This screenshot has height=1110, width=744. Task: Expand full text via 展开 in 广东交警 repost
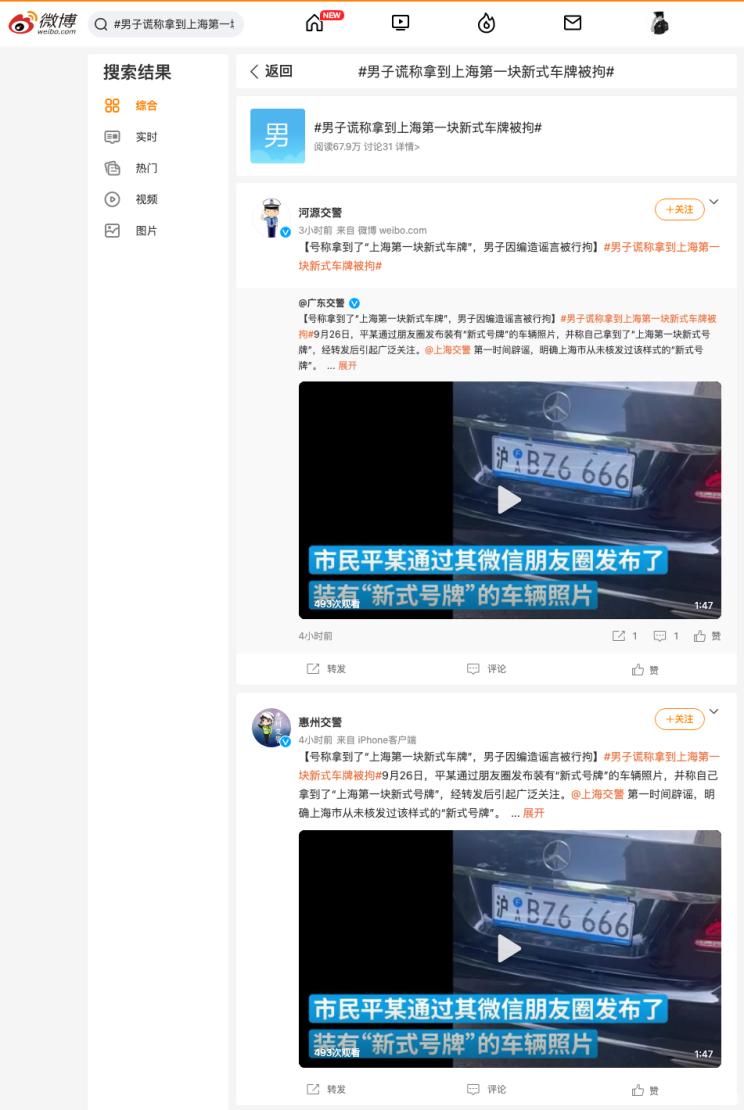pos(347,366)
